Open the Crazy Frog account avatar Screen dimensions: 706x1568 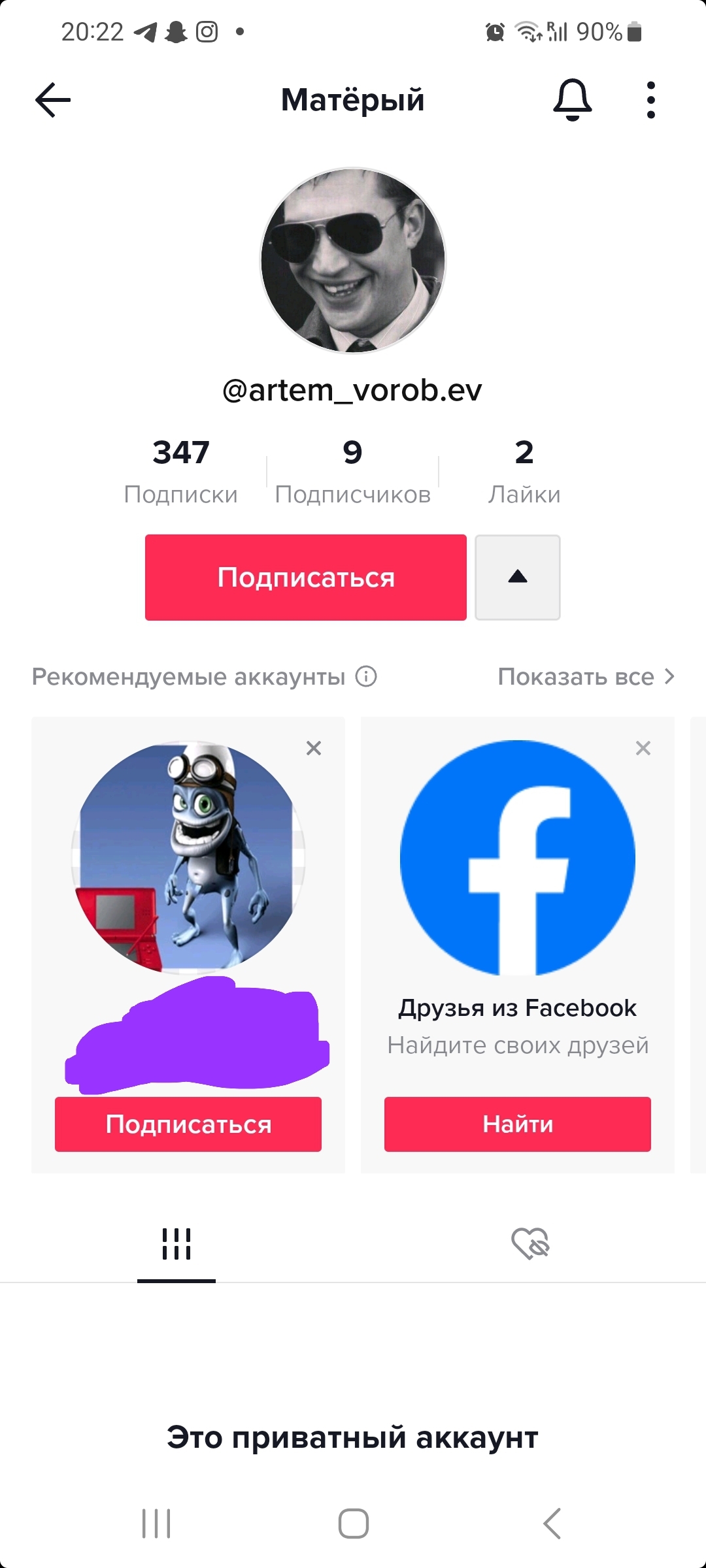[188, 856]
